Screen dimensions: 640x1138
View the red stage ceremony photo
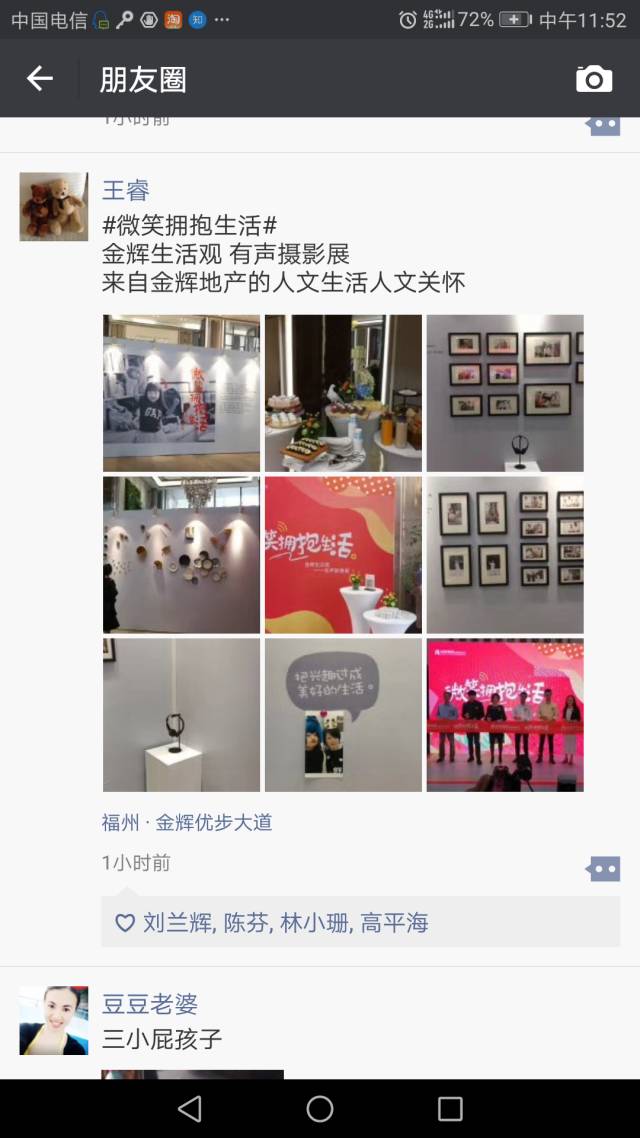(x=505, y=716)
